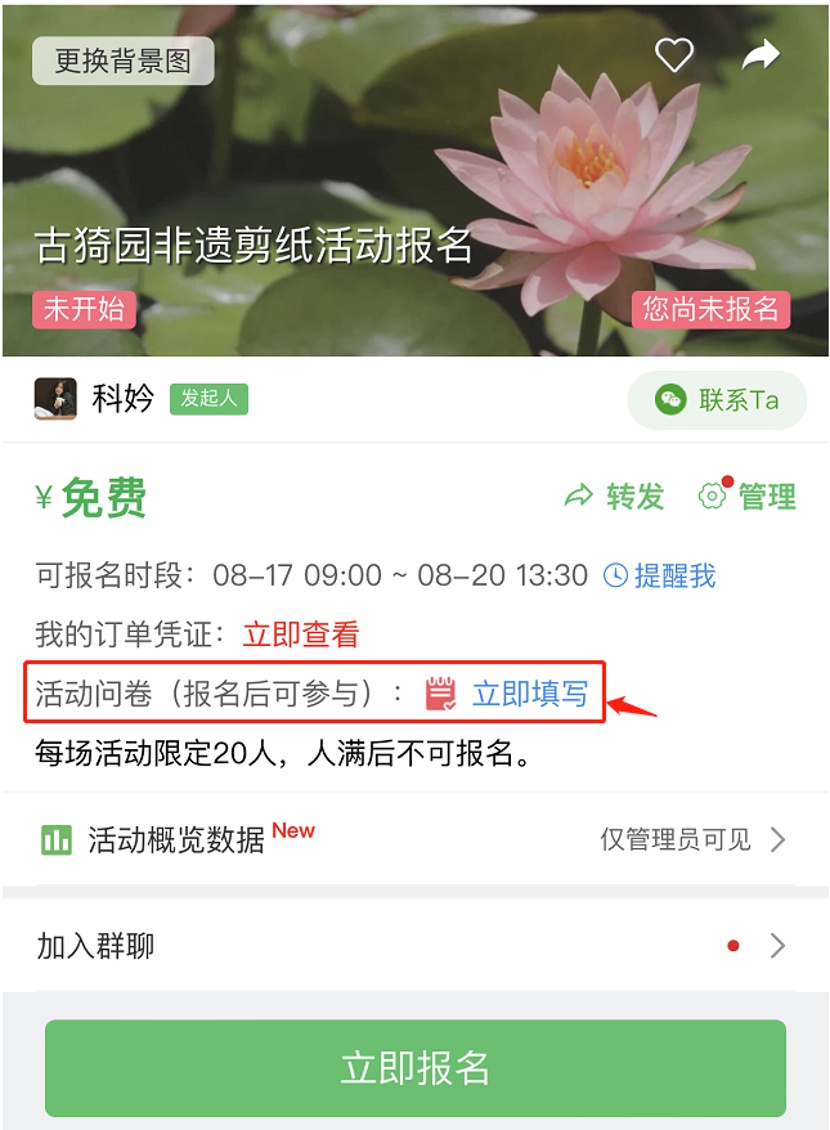Fill in the questionnaire via 立即填写
830x1130 pixels.
coord(529,693)
